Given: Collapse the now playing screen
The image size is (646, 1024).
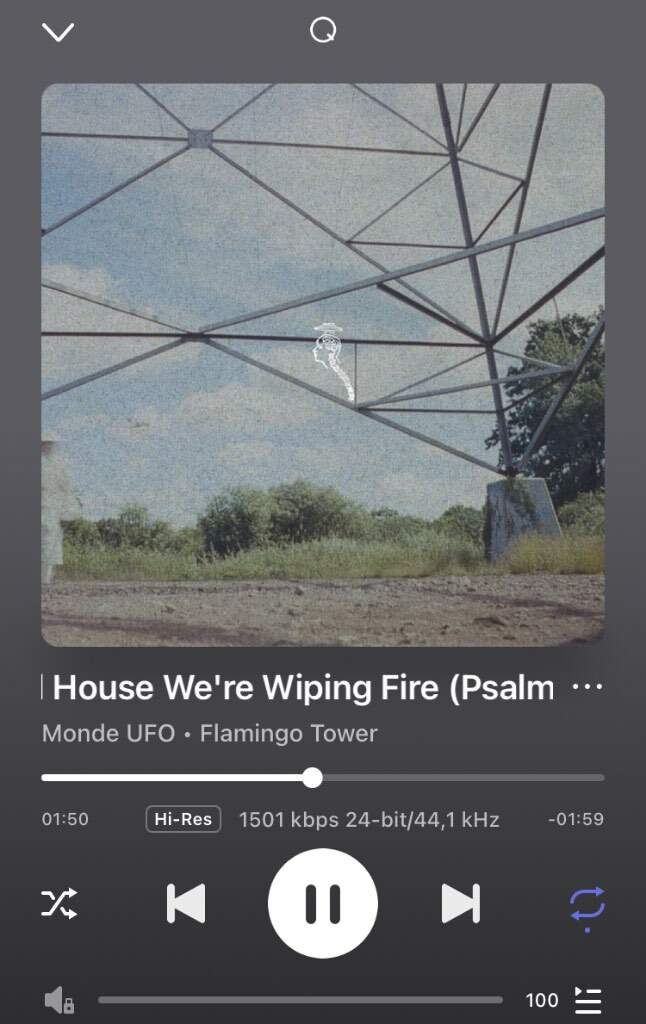Looking at the screenshot, I should coord(58,32).
